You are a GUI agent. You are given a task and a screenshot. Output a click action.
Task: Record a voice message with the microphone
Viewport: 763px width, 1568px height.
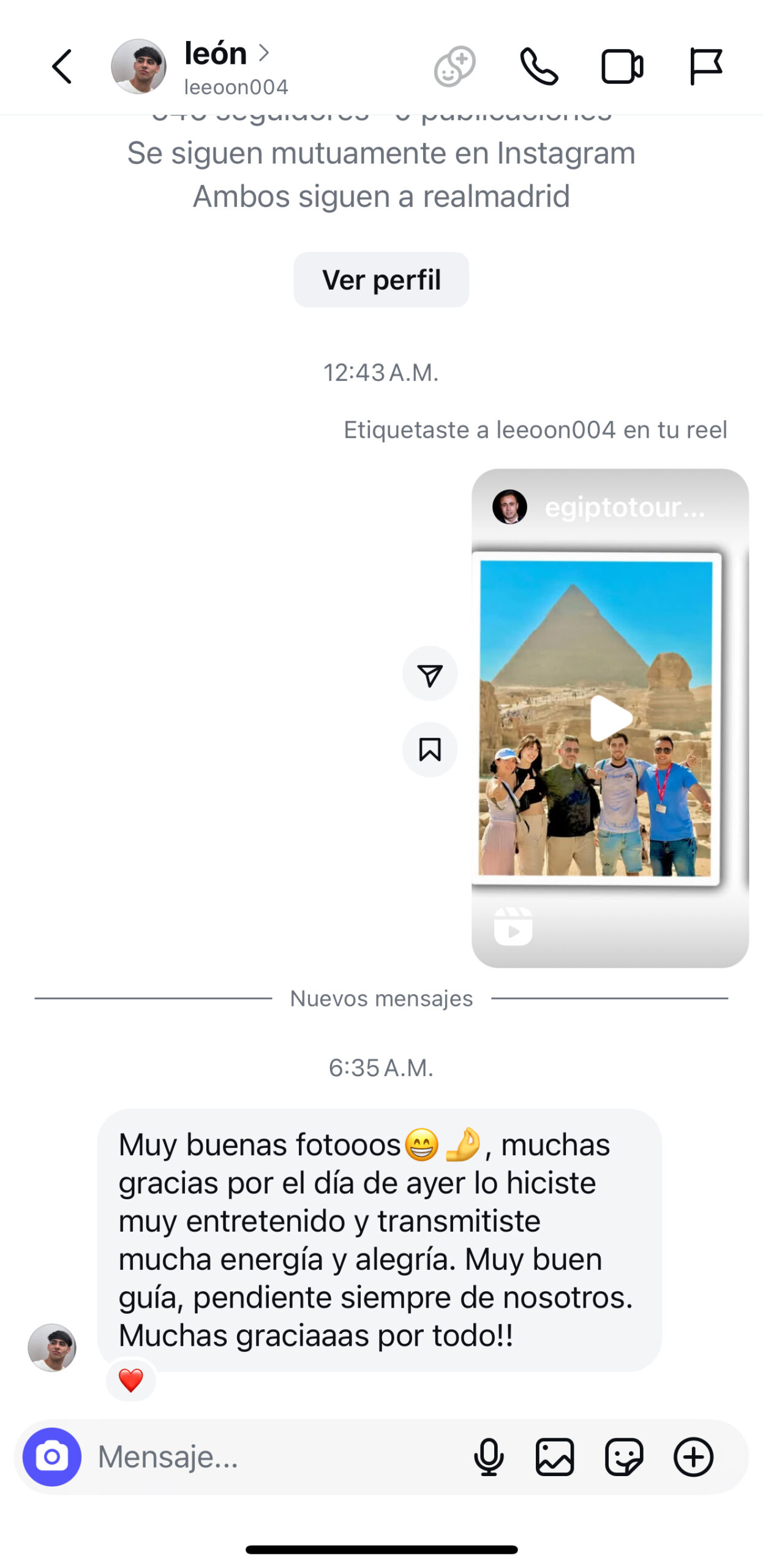pyautogui.click(x=489, y=1457)
